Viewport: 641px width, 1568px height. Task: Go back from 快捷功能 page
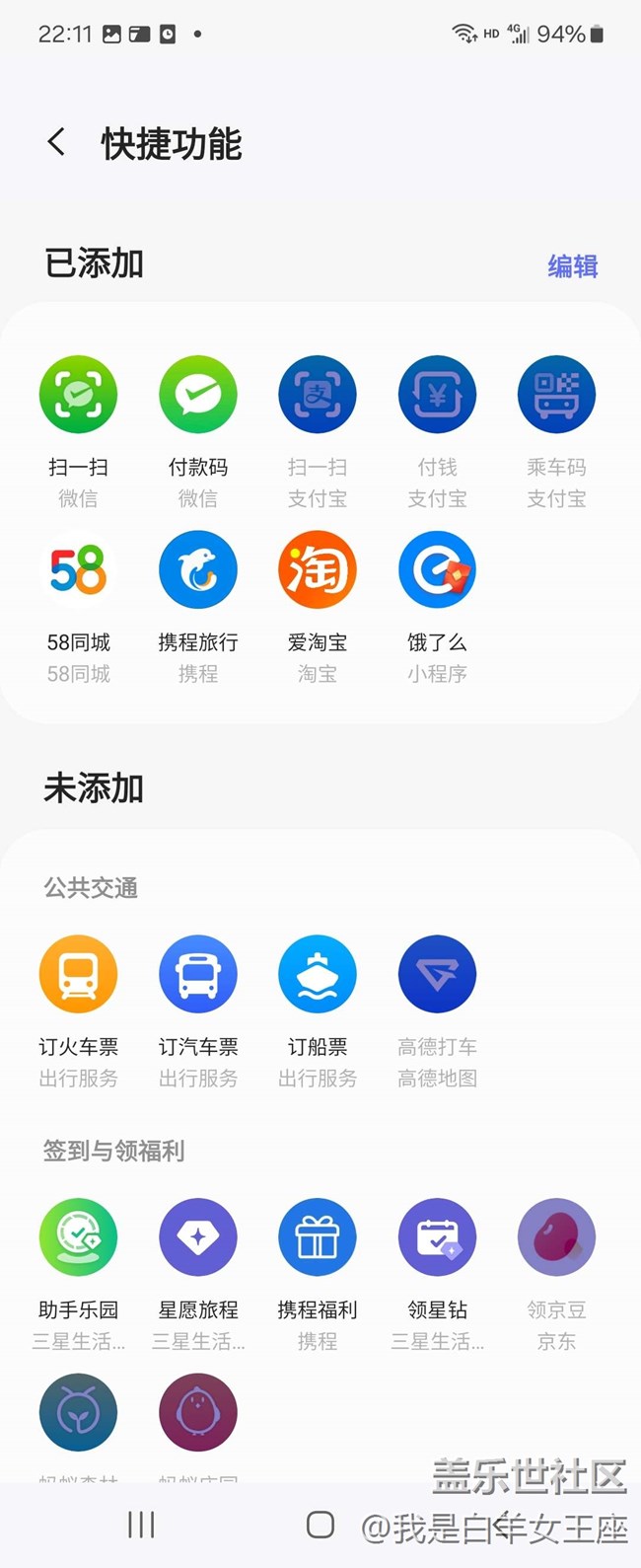coord(57,142)
